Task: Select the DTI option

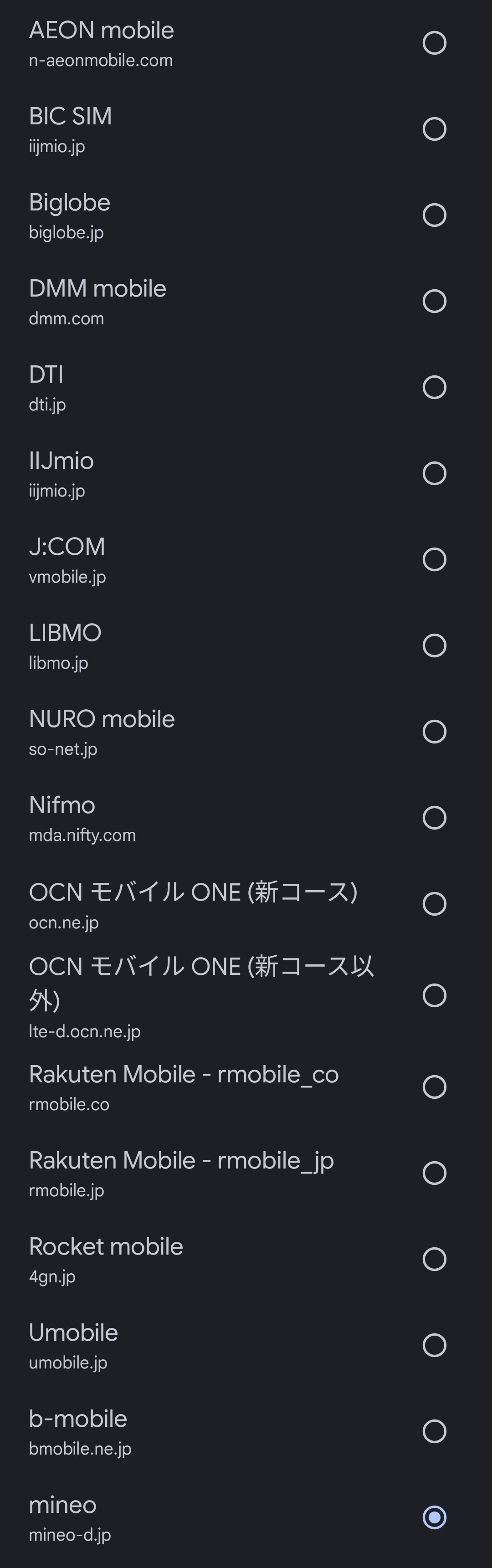Action: click(434, 387)
